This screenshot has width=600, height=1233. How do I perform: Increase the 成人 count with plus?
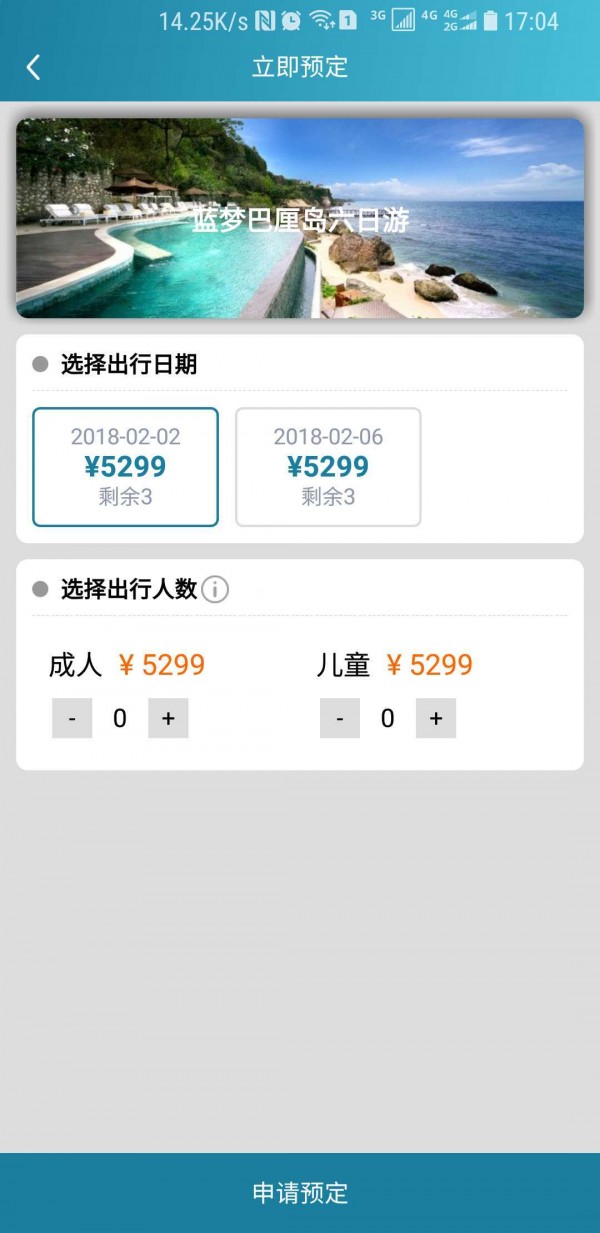pos(168,718)
